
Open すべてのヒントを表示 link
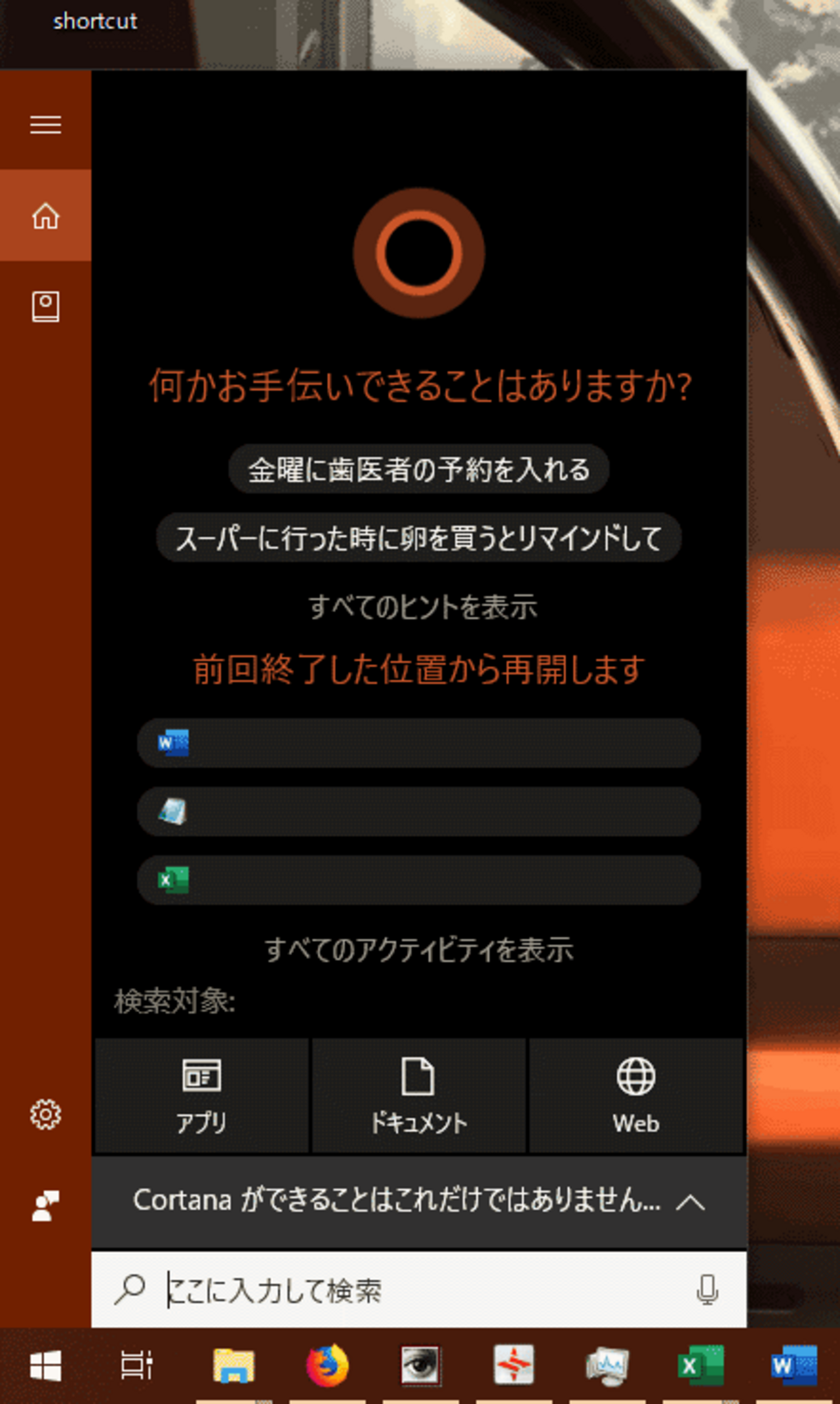pyautogui.click(x=422, y=607)
